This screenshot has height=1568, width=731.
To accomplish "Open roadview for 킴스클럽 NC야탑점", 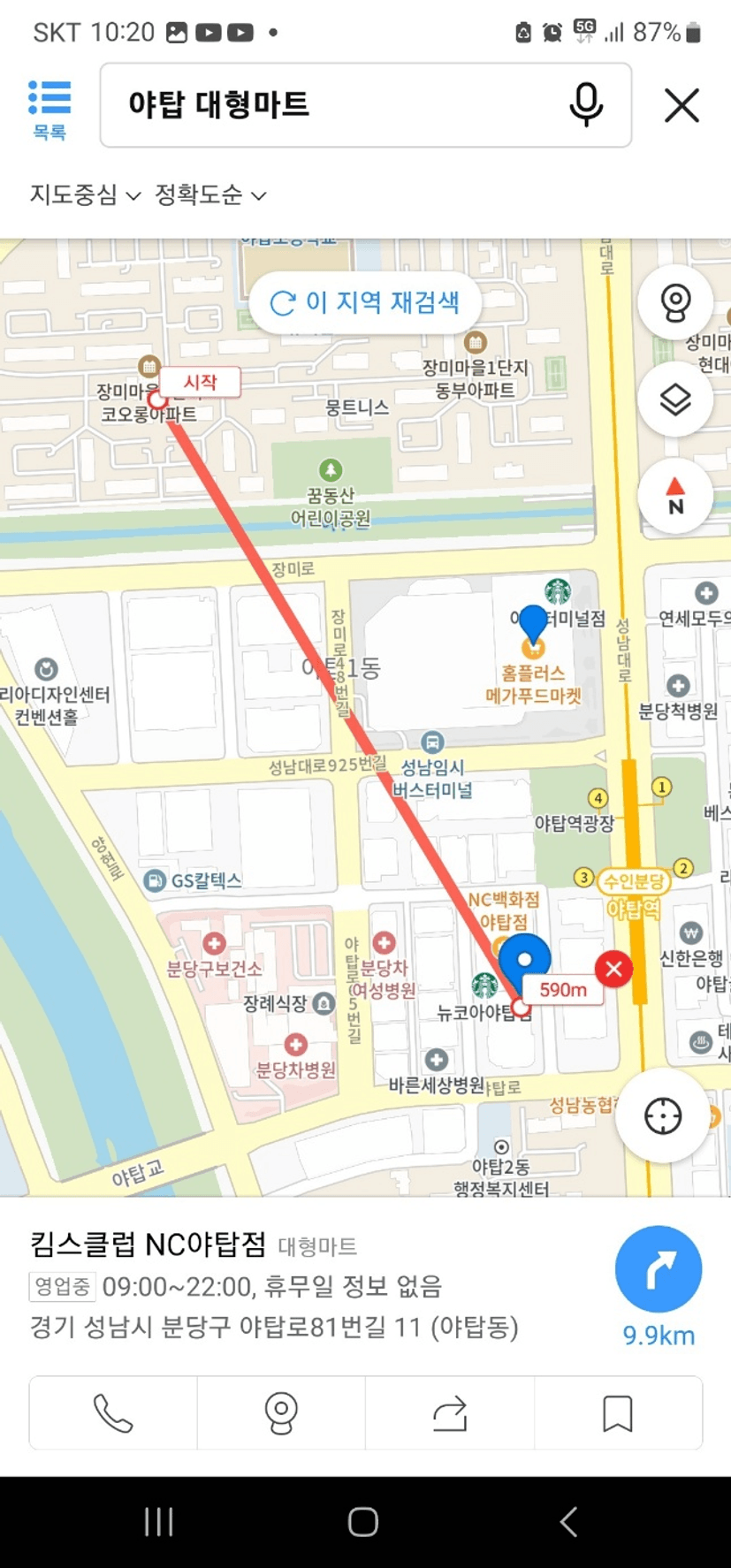I will [x=281, y=1412].
